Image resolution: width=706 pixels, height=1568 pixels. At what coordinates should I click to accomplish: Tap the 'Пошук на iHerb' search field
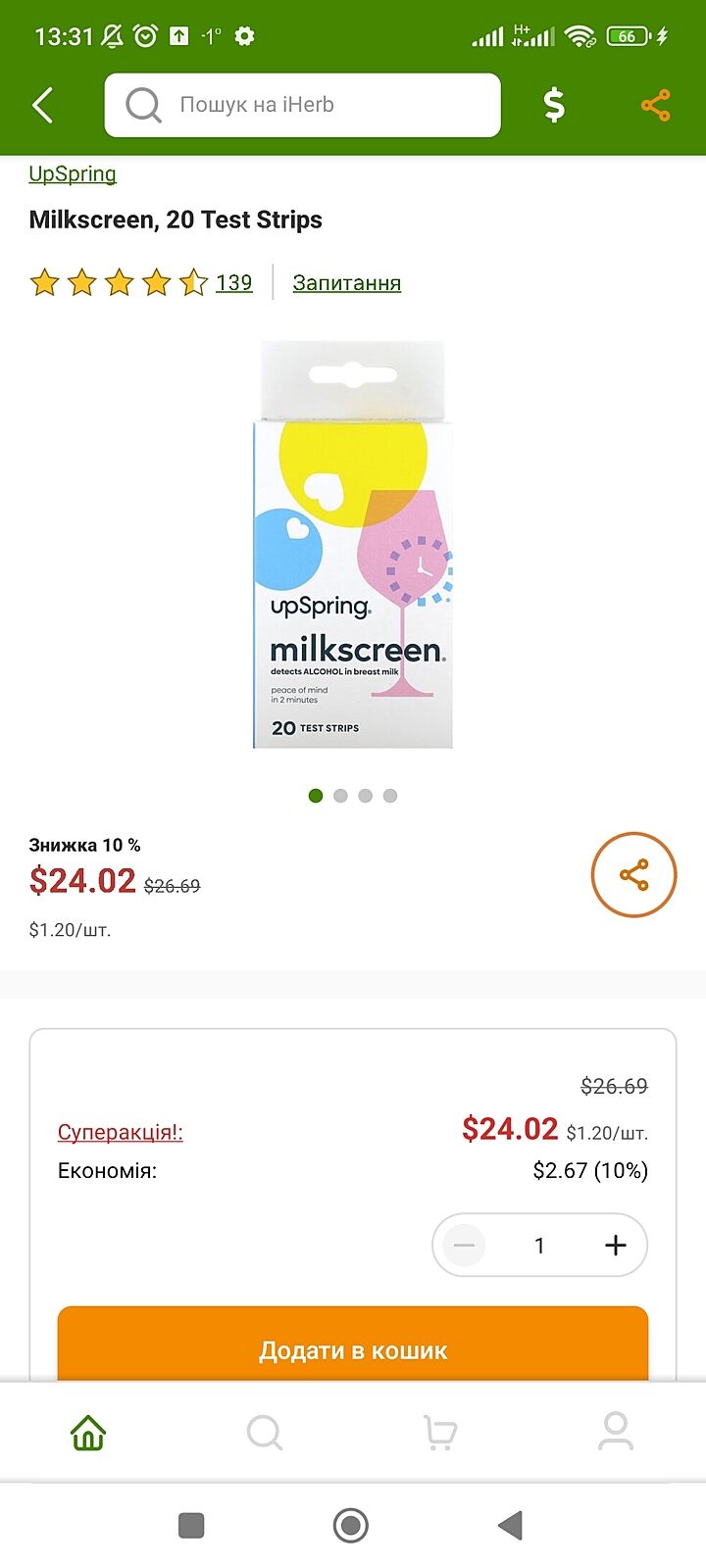(302, 105)
